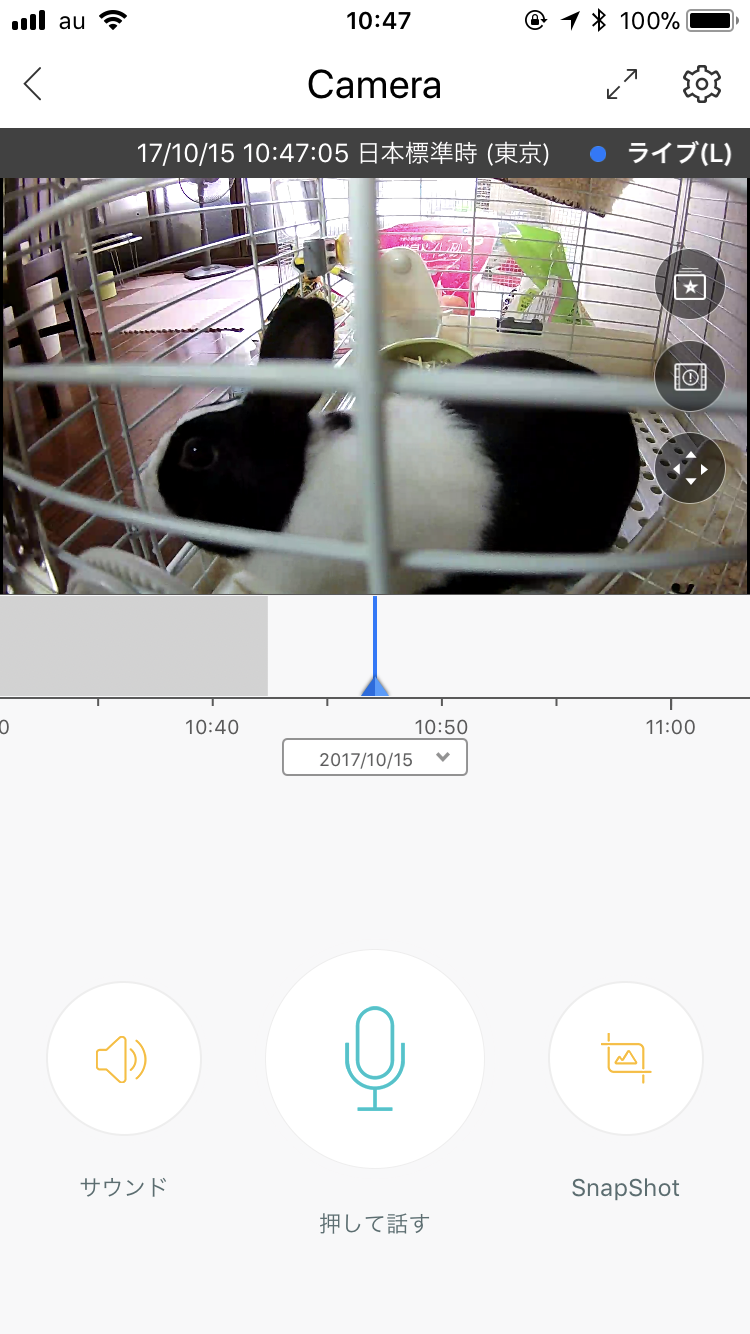Viewport: 750px width, 1334px height.
Task: Toggle the サウンド speaker button
Action: click(124, 1059)
